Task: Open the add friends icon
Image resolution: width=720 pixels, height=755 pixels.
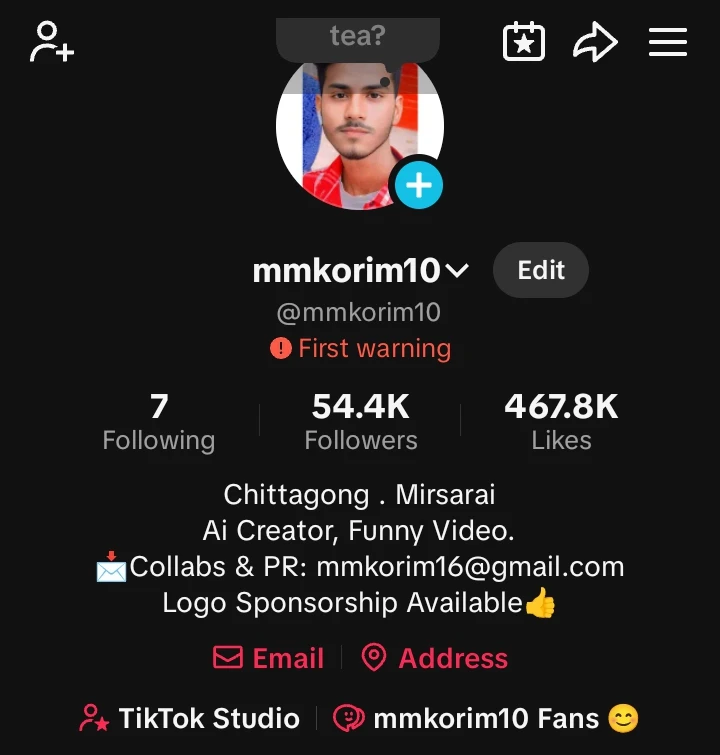Action: click(x=52, y=43)
